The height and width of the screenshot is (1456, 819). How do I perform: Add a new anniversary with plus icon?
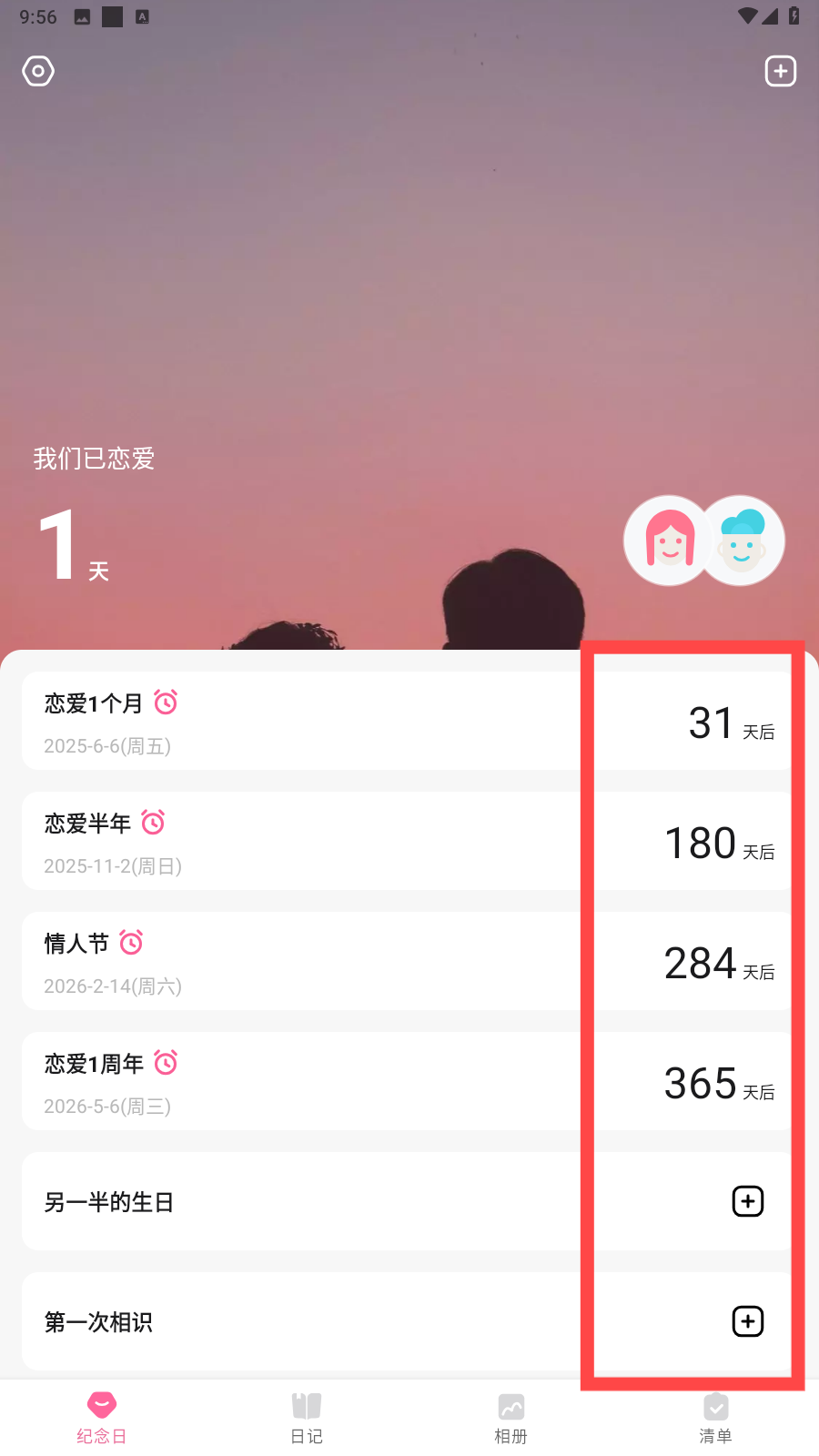(780, 71)
